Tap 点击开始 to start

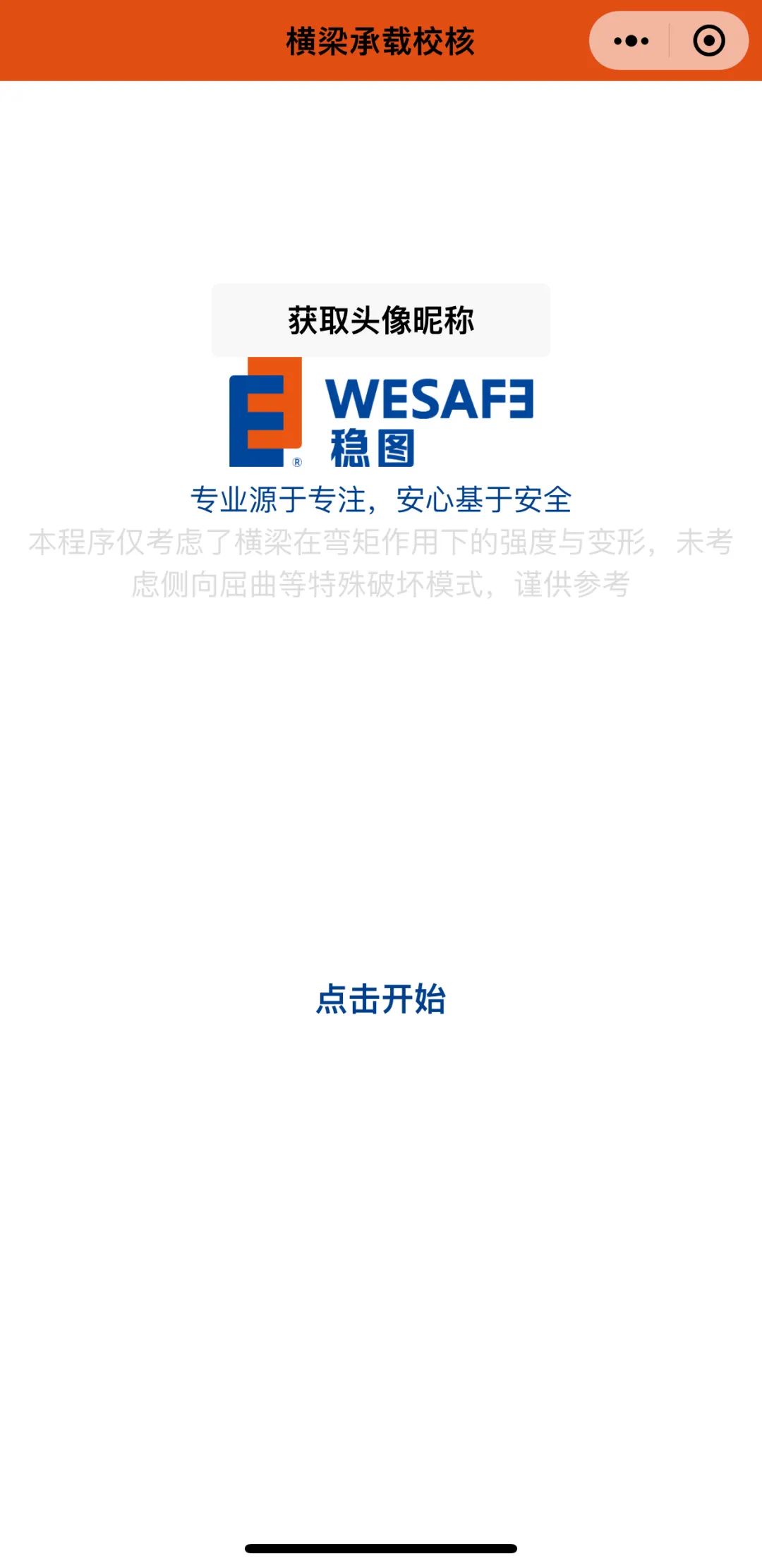(381, 999)
